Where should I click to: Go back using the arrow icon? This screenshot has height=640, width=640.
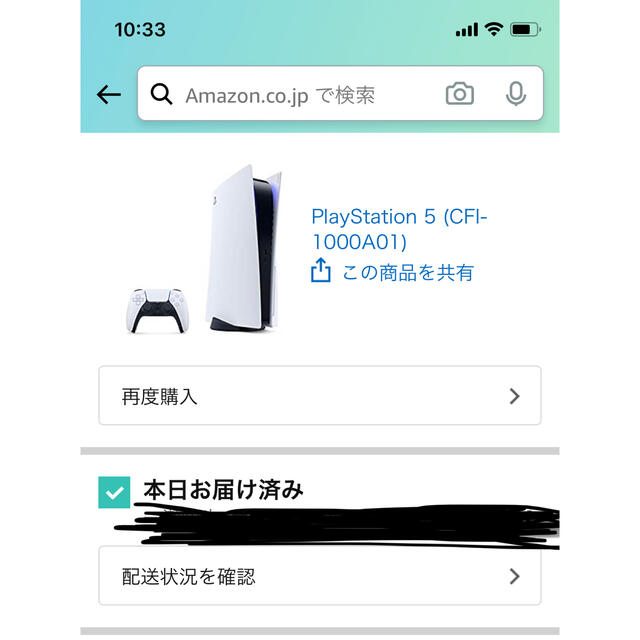(108, 95)
